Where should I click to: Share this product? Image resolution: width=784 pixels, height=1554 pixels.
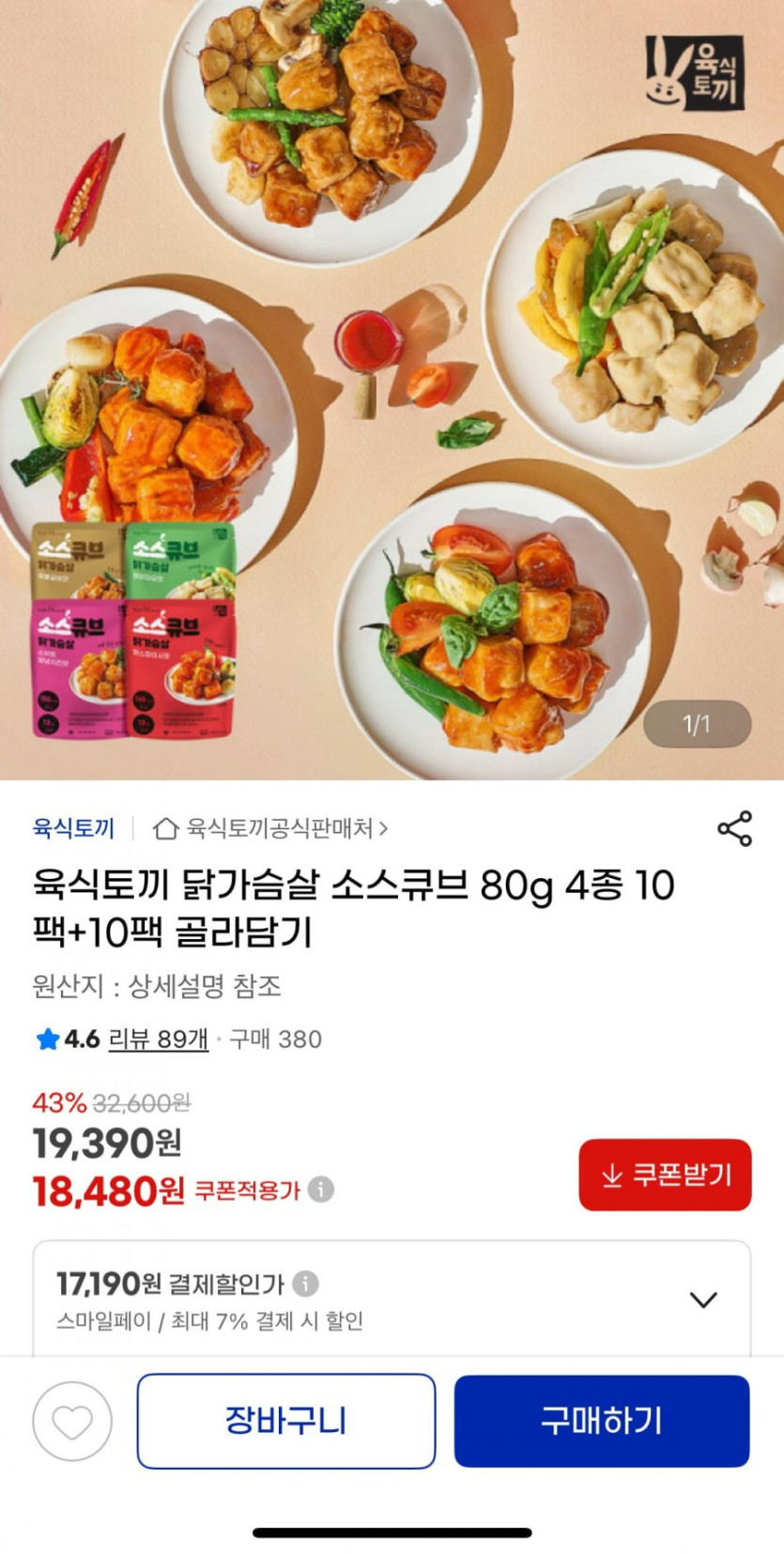point(734,829)
